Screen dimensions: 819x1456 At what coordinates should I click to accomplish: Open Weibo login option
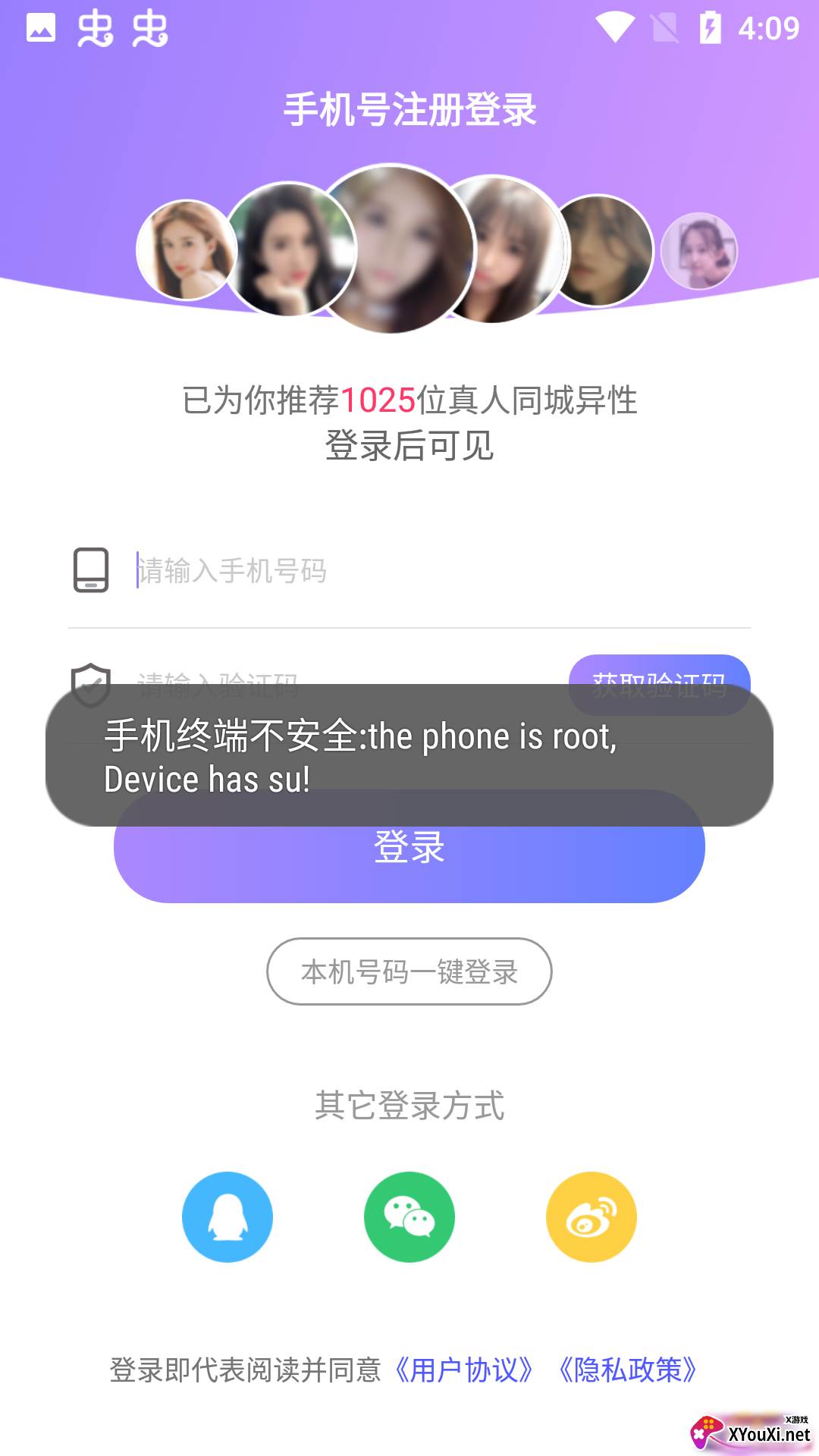591,1216
